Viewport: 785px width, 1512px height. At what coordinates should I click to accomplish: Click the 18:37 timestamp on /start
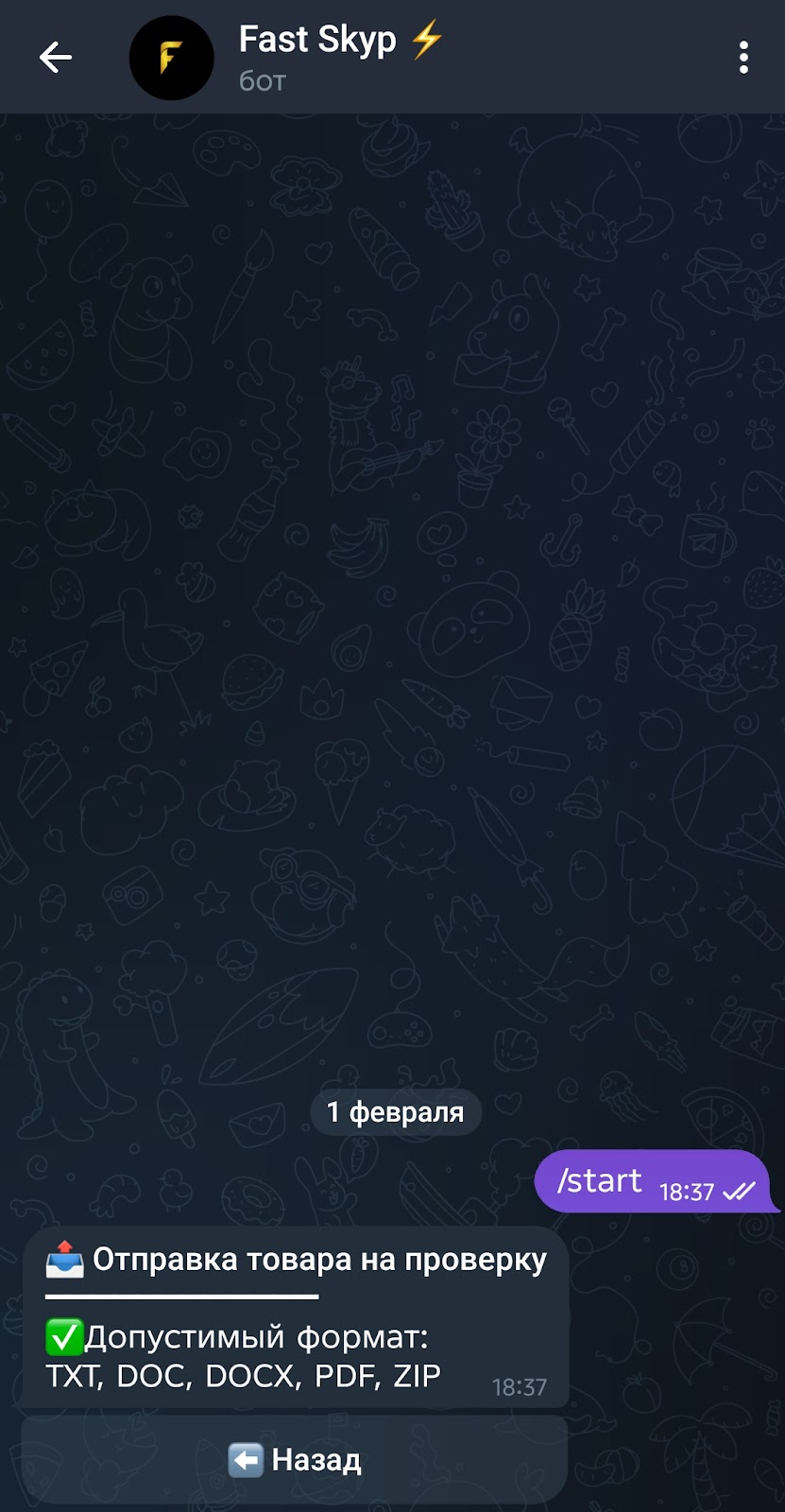pyautogui.click(x=689, y=1193)
